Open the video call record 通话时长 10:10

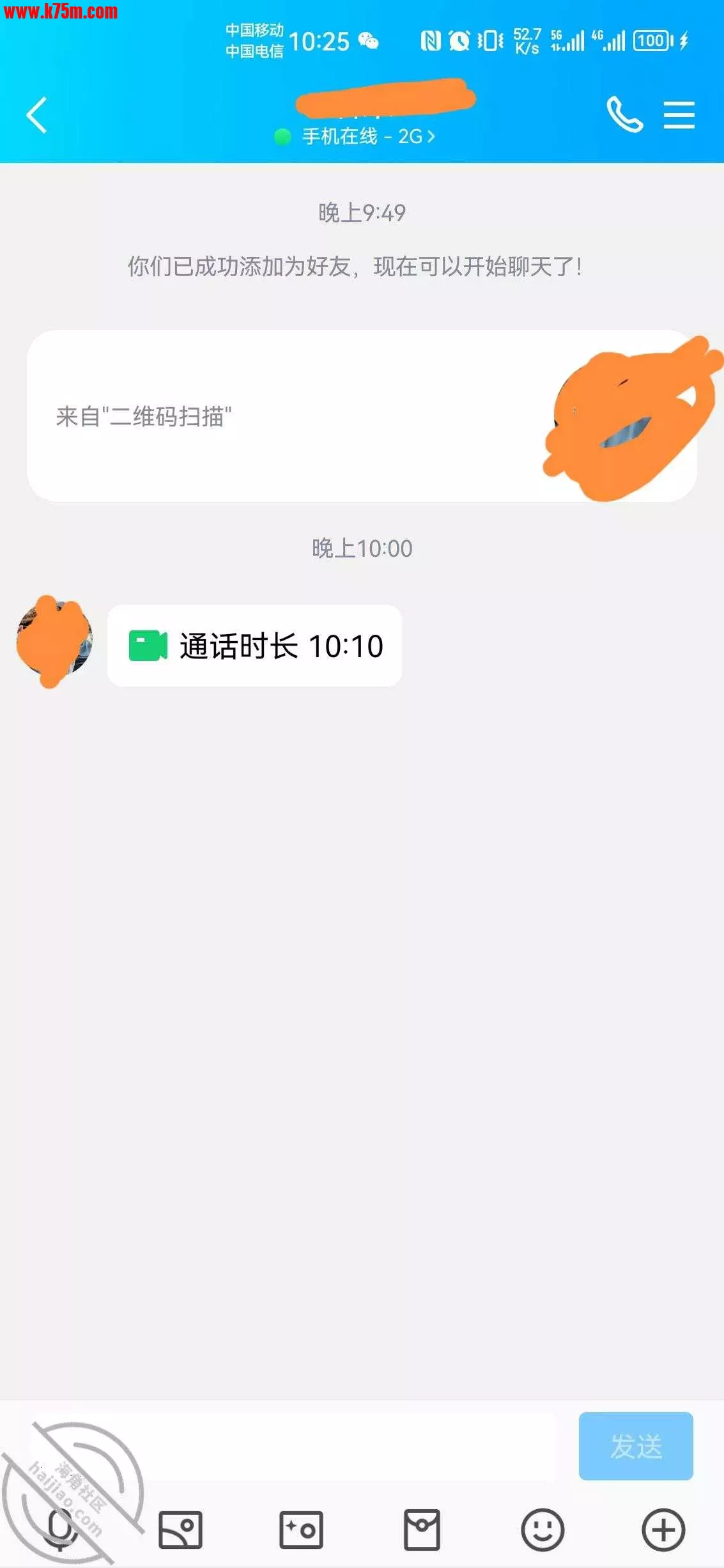254,646
